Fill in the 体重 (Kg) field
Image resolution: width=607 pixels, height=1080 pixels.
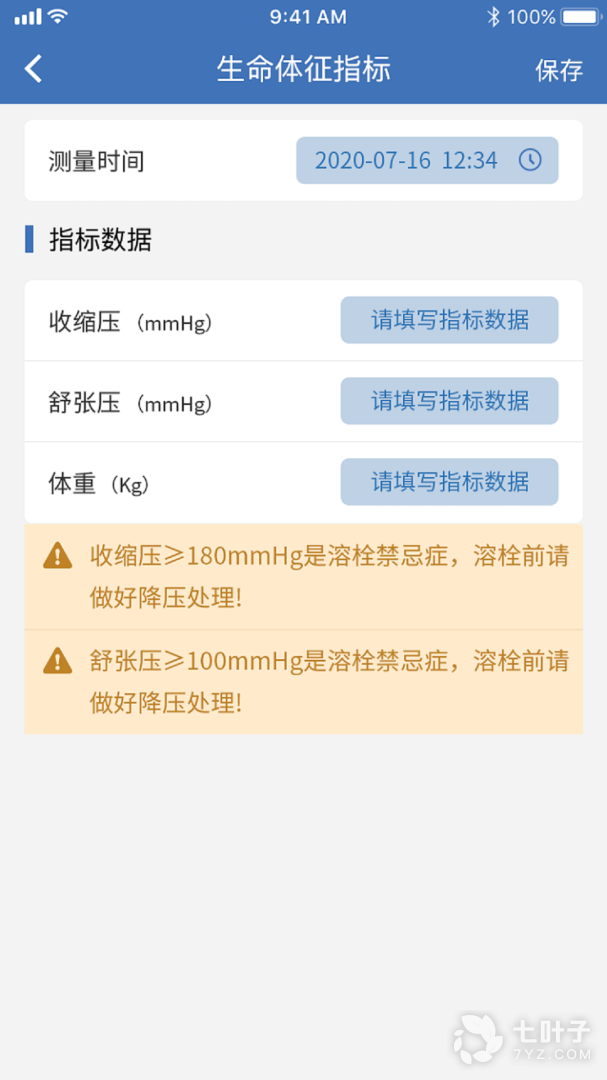(x=449, y=482)
